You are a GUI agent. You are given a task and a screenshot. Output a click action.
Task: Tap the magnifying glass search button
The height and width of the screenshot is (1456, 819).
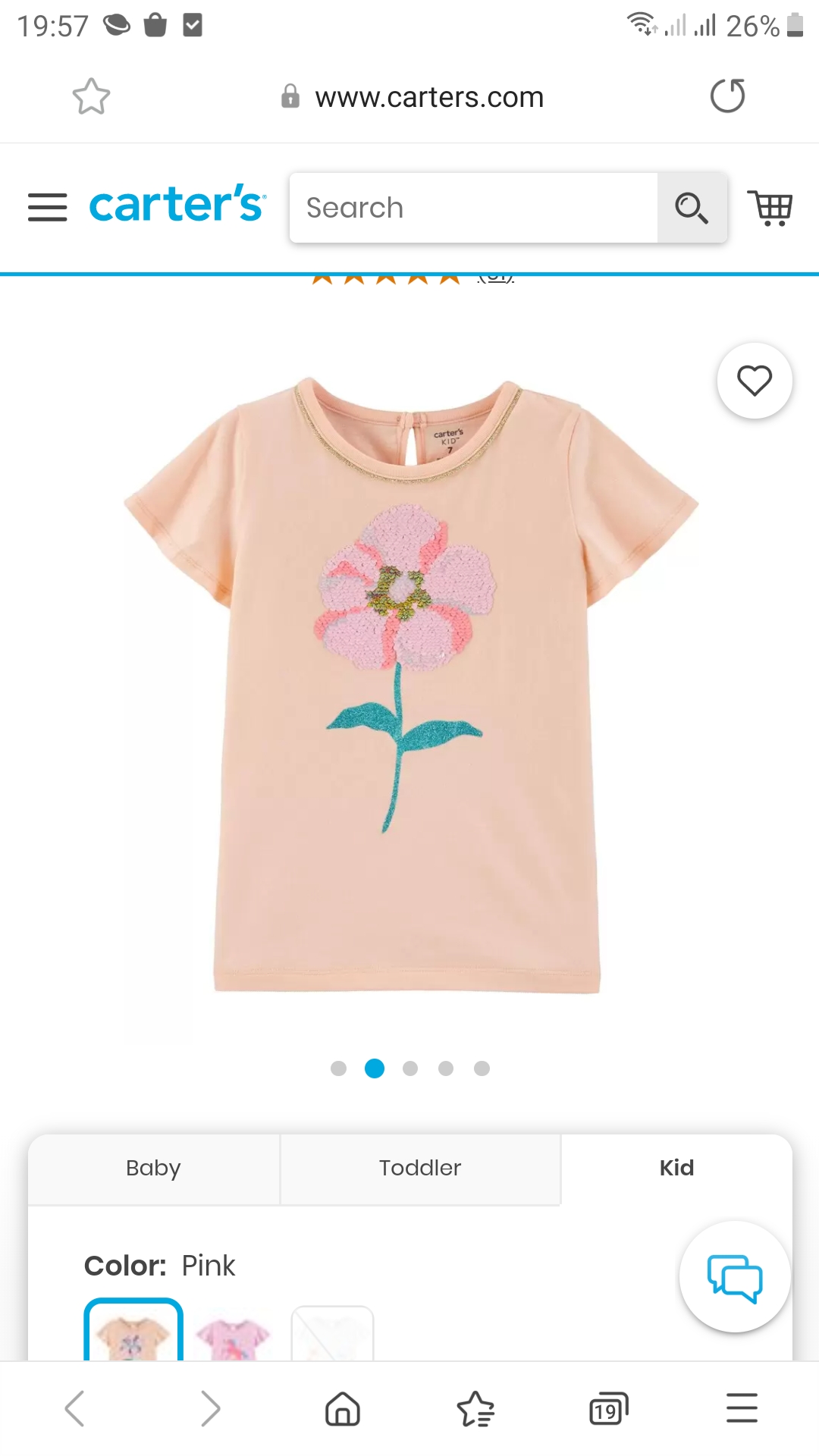click(x=692, y=208)
